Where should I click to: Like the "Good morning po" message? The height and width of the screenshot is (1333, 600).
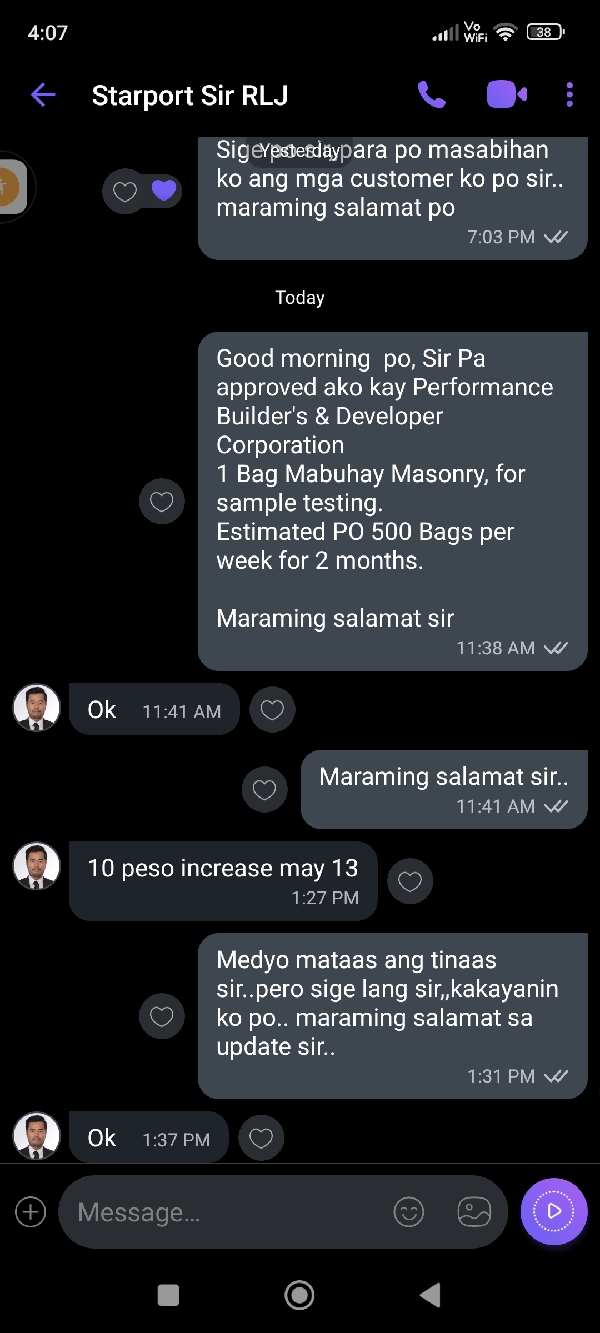coord(162,501)
